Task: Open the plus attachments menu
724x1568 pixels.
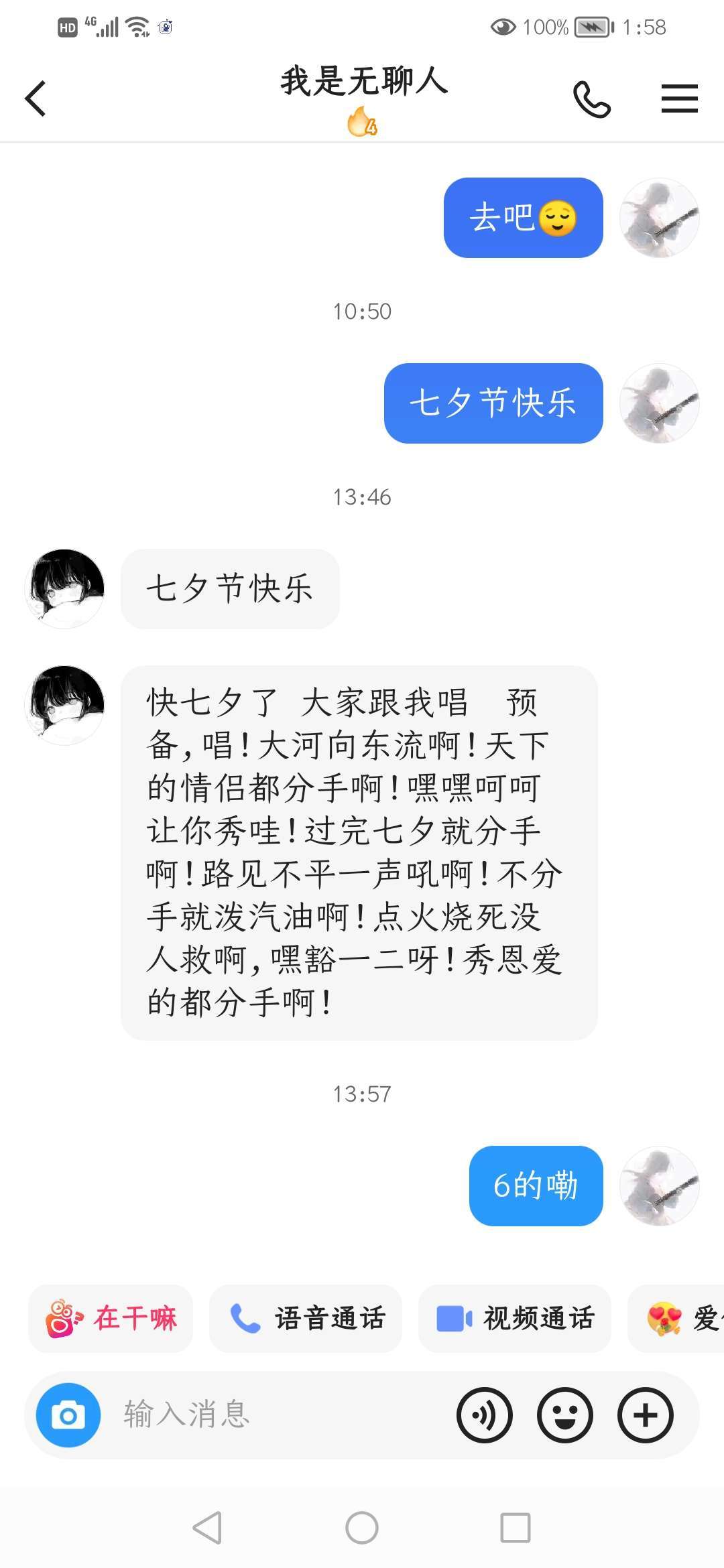Action: pyautogui.click(x=646, y=1415)
